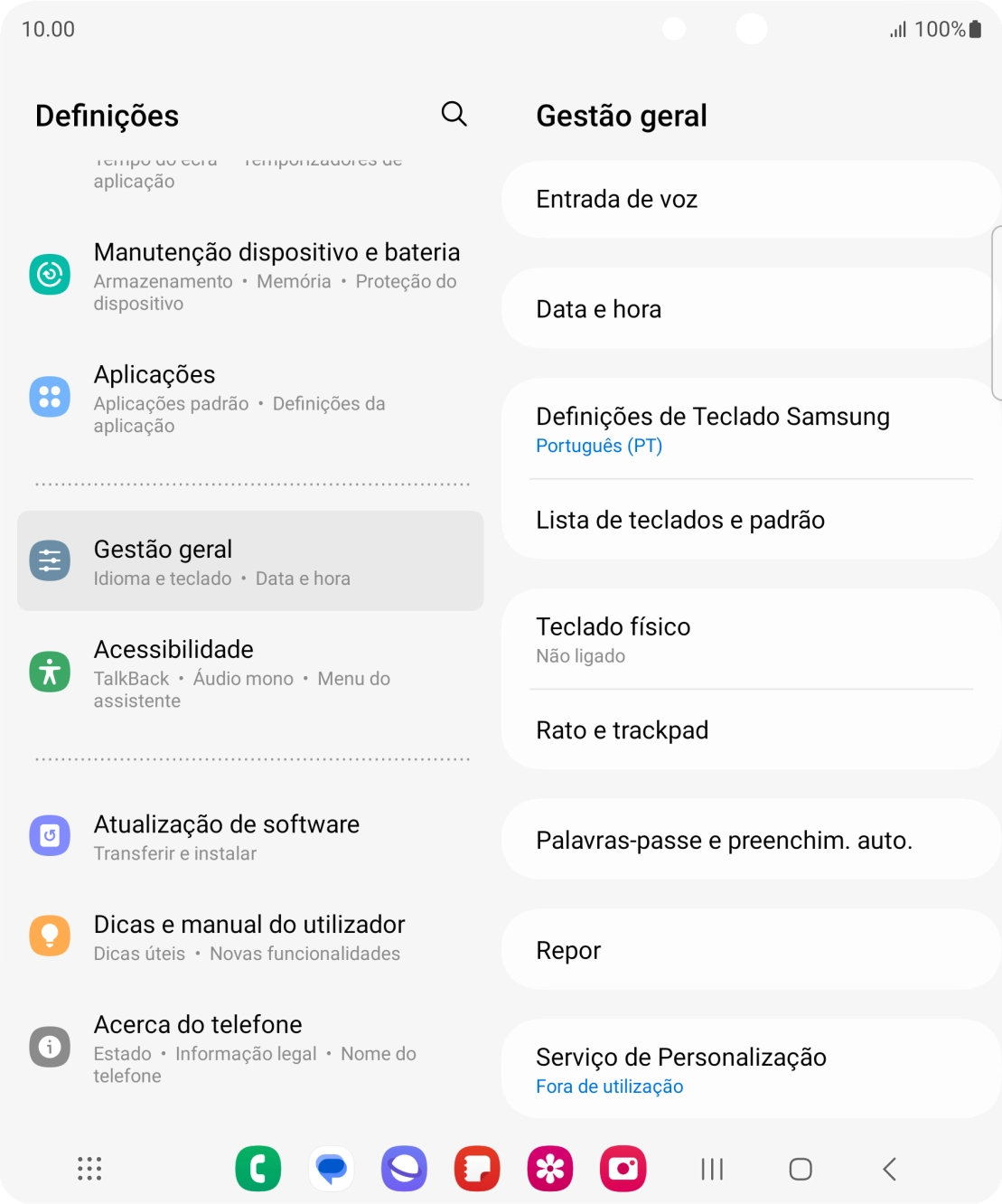Screen dimensions: 1002x1204
Task: Open Manutenção dispositivo e bateria
Action: click(250, 276)
